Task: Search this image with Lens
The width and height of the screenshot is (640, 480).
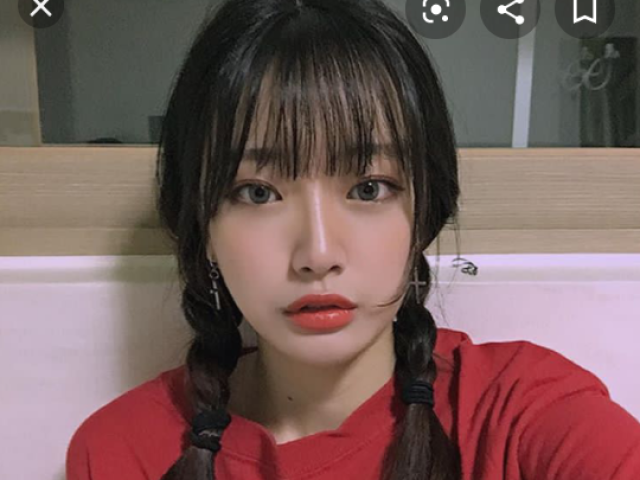Action: click(x=435, y=10)
